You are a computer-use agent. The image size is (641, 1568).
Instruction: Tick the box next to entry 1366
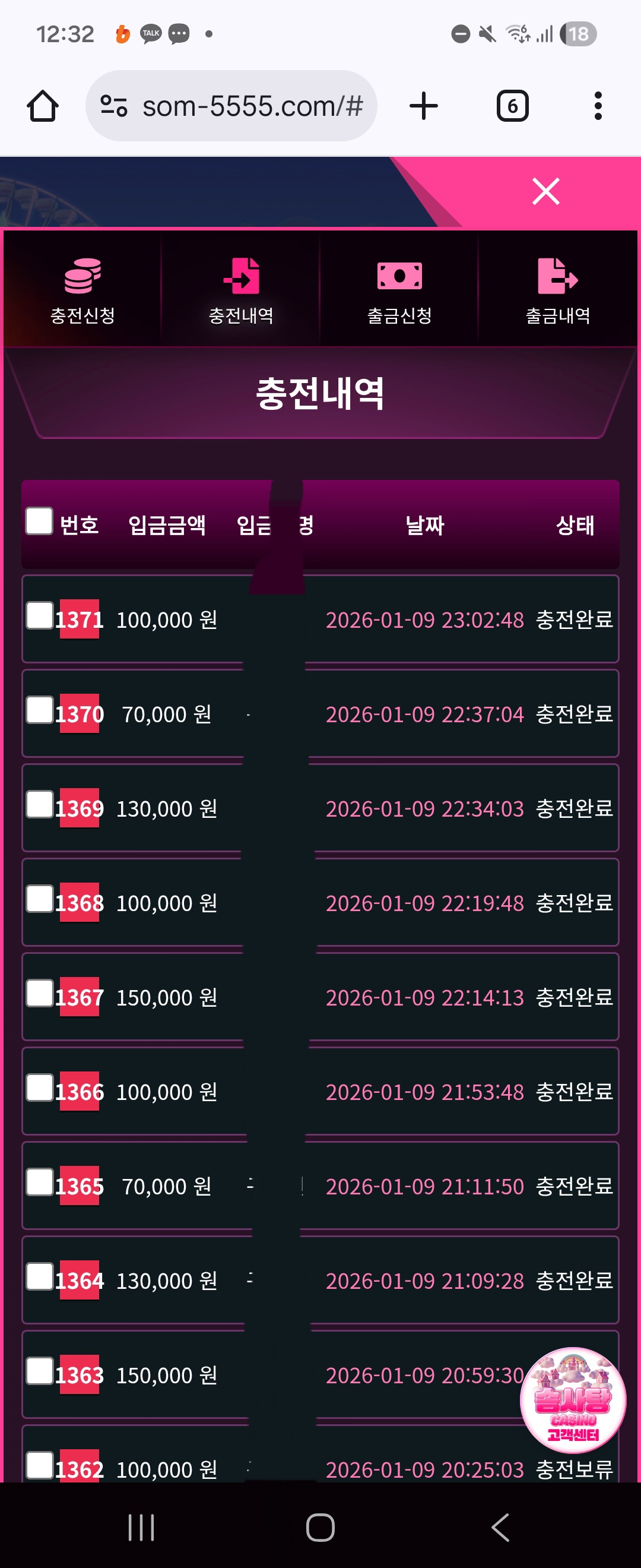(x=40, y=1087)
